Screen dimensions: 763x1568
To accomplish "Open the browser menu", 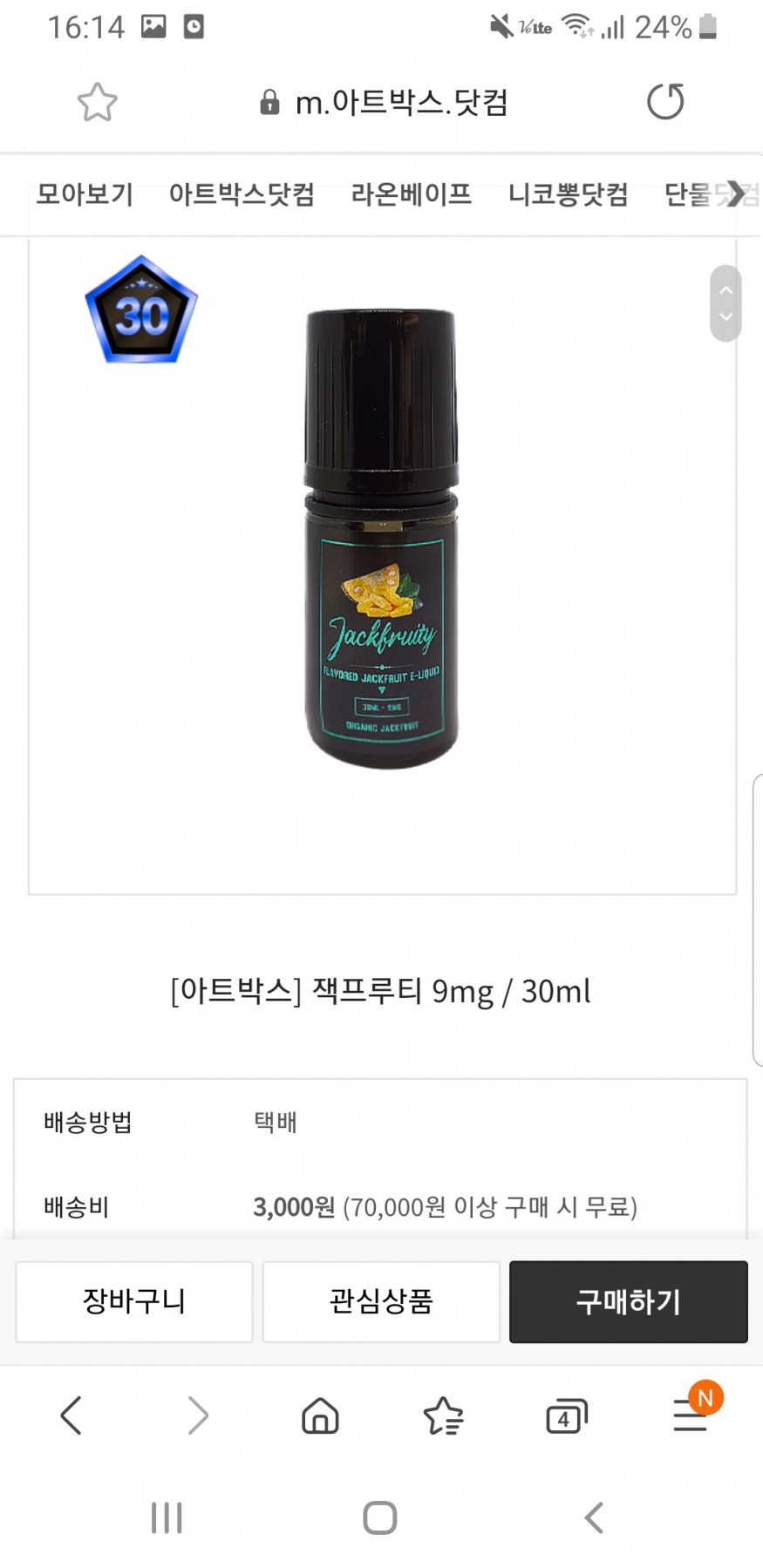I will coord(691,1415).
